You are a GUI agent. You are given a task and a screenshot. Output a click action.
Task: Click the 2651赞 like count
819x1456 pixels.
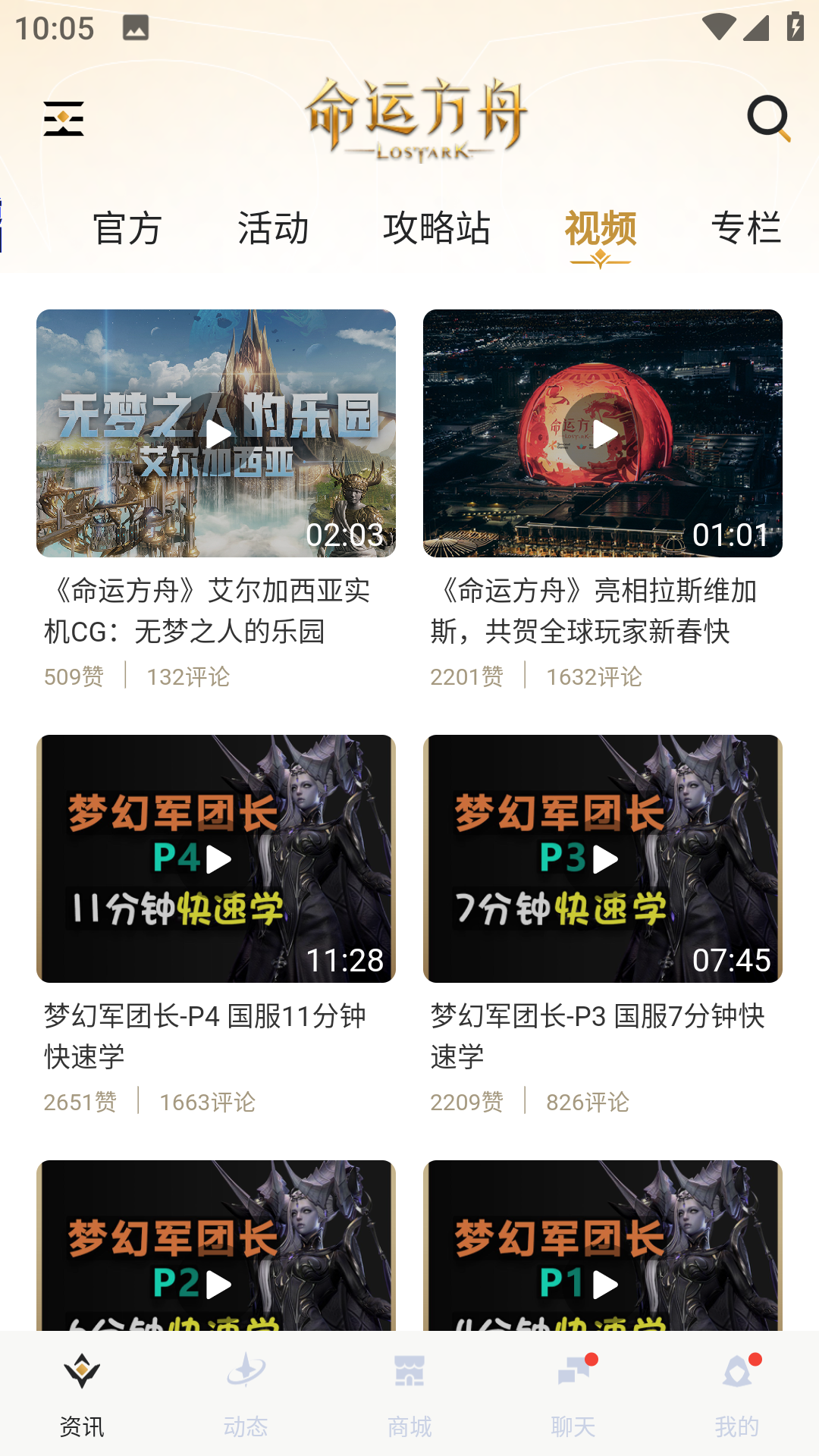pos(80,1103)
